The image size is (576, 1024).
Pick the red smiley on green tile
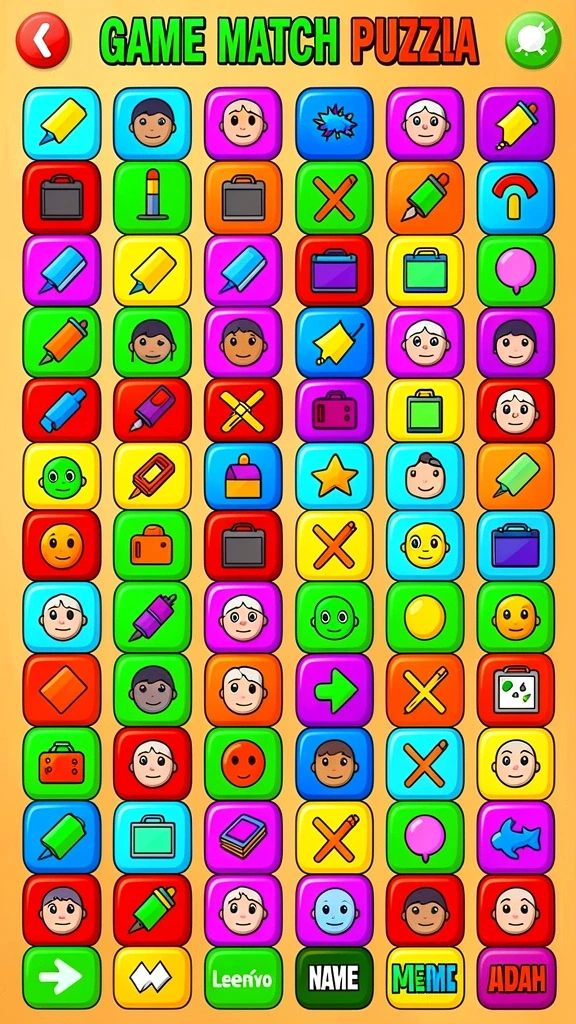tap(243, 763)
